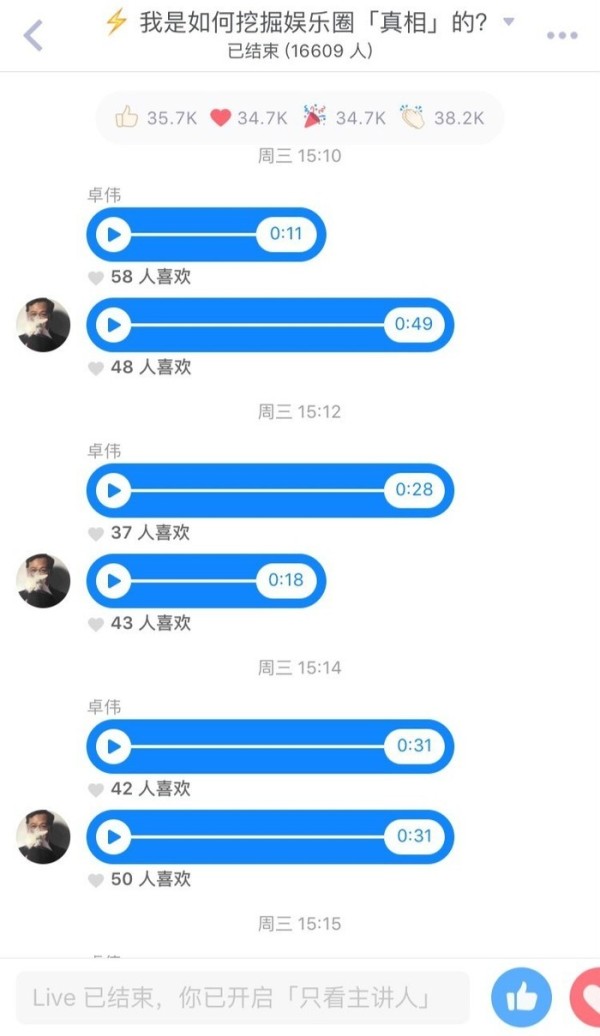The width and height of the screenshot is (600, 1036).
Task: Open the speaker avatar beside 0:49 message
Action: pyautogui.click(x=43, y=324)
